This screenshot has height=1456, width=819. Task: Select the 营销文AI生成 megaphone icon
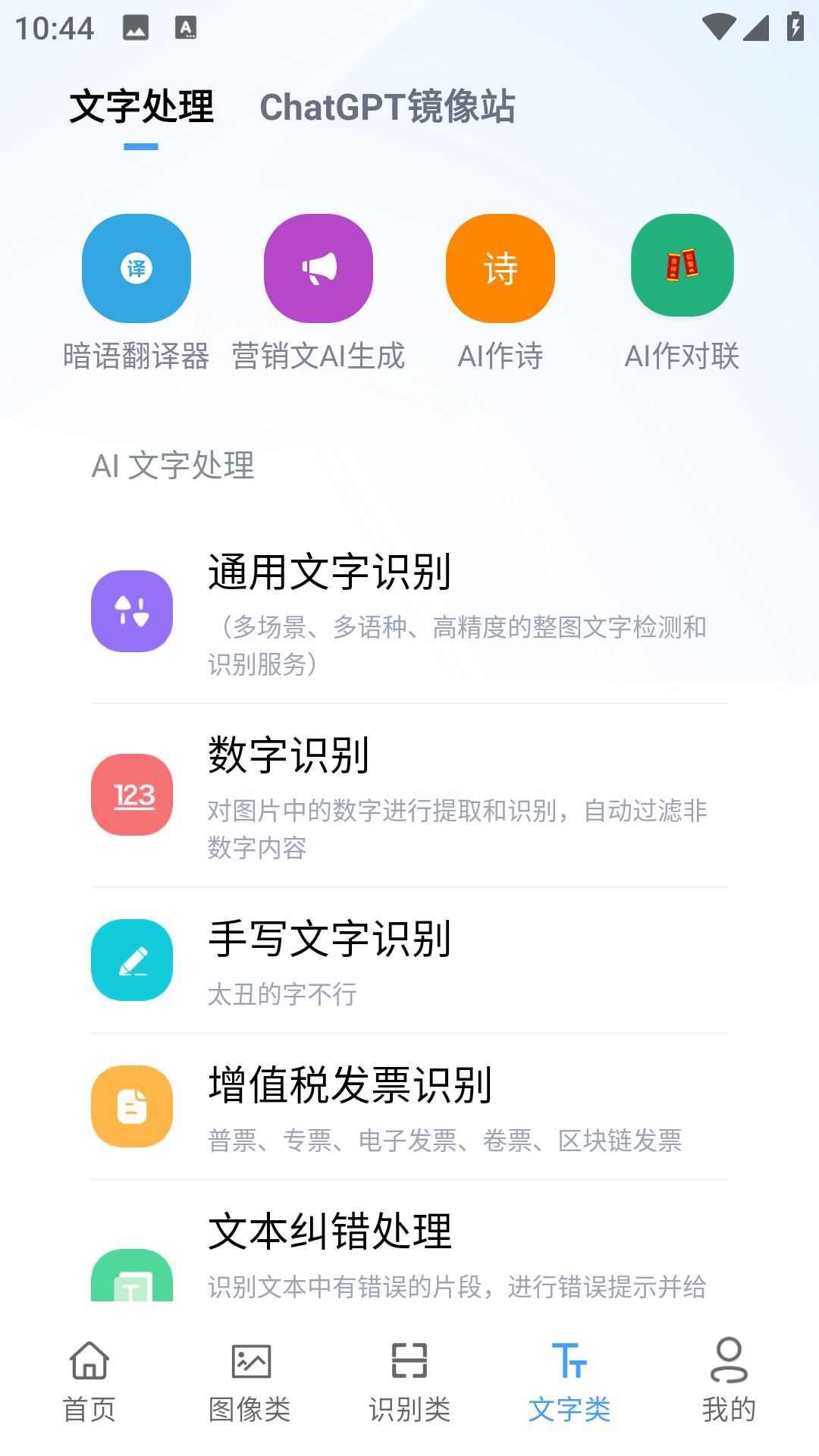point(318,268)
